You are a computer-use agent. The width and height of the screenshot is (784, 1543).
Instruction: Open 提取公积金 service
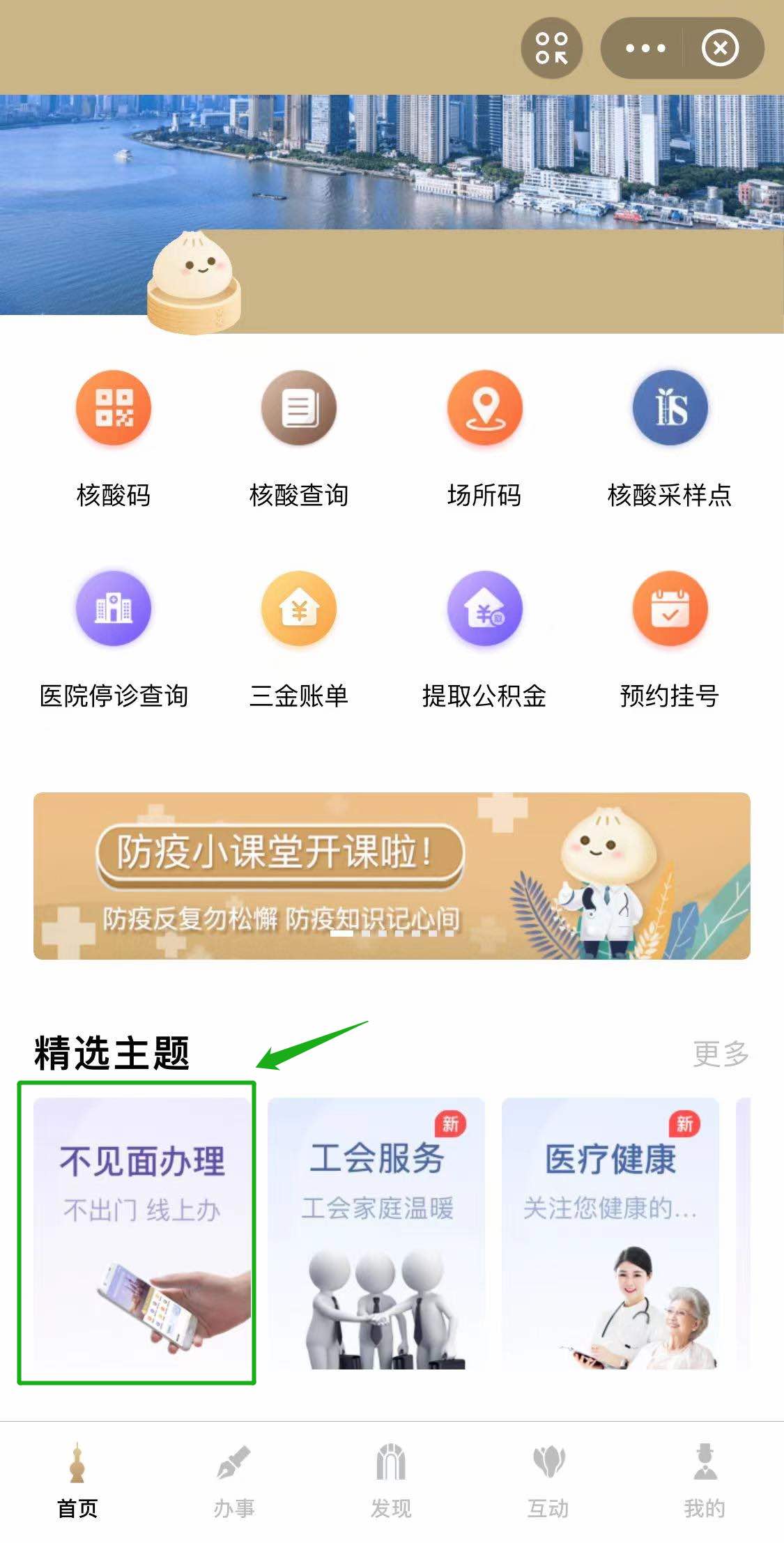484,636
